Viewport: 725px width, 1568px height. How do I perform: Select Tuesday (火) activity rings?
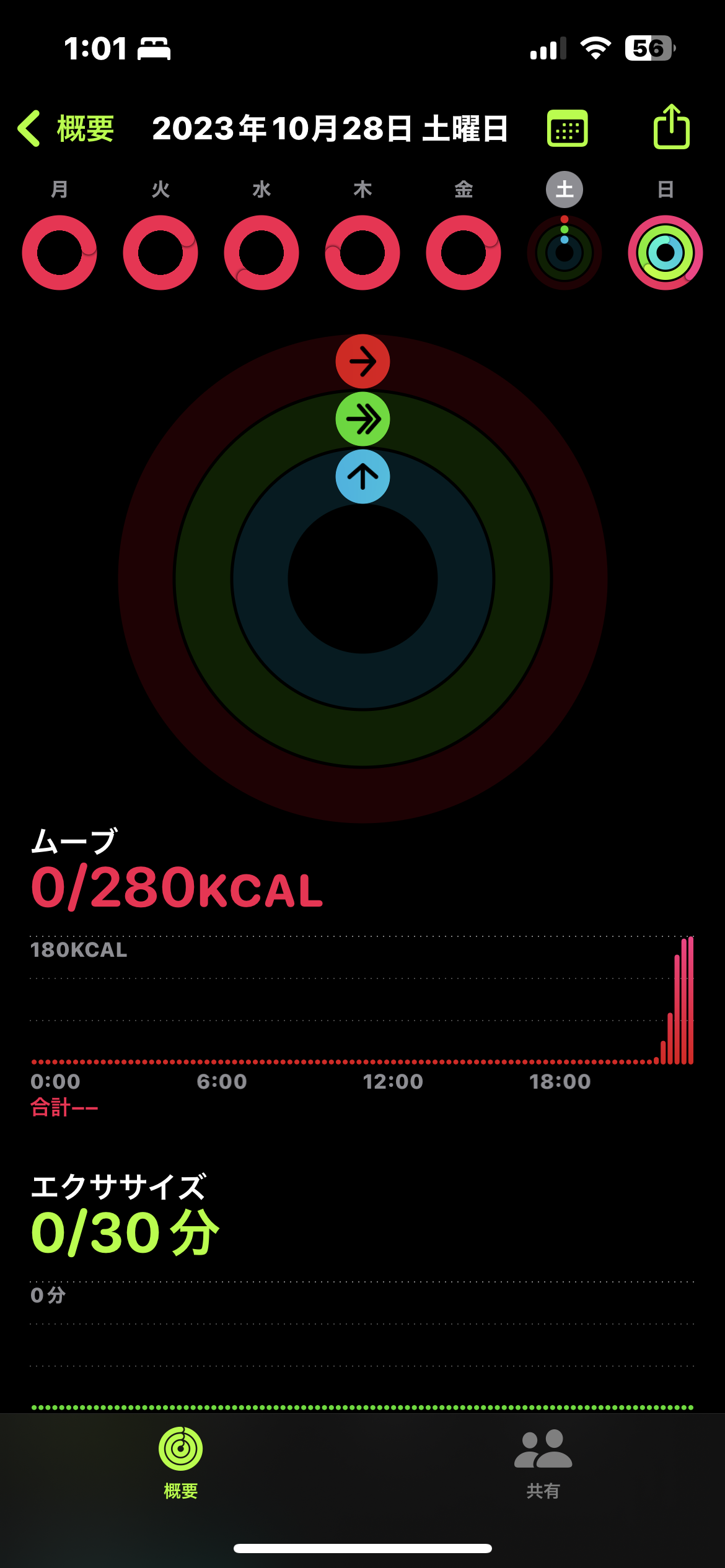[x=160, y=252]
